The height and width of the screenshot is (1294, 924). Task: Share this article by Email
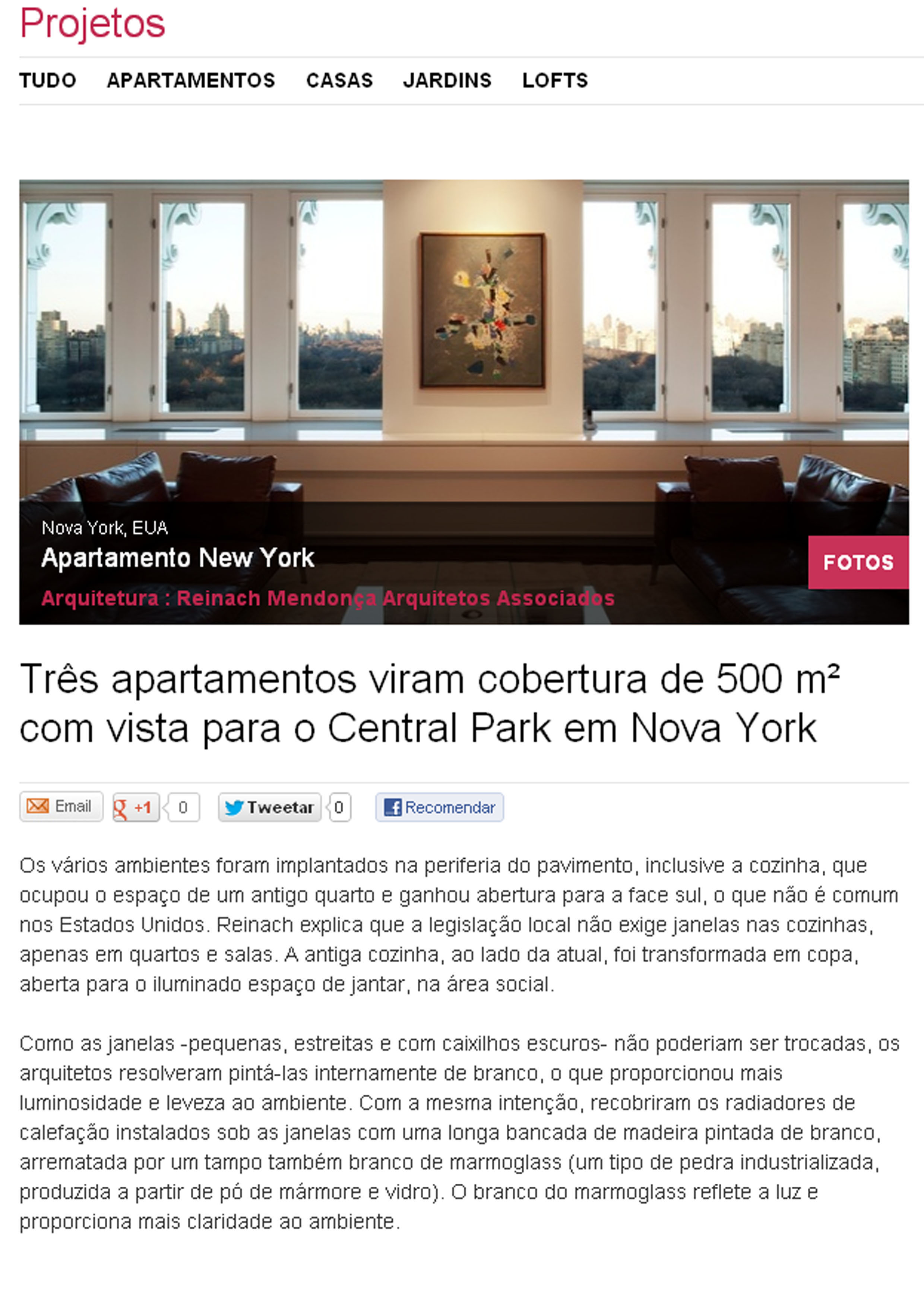[61, 807]
